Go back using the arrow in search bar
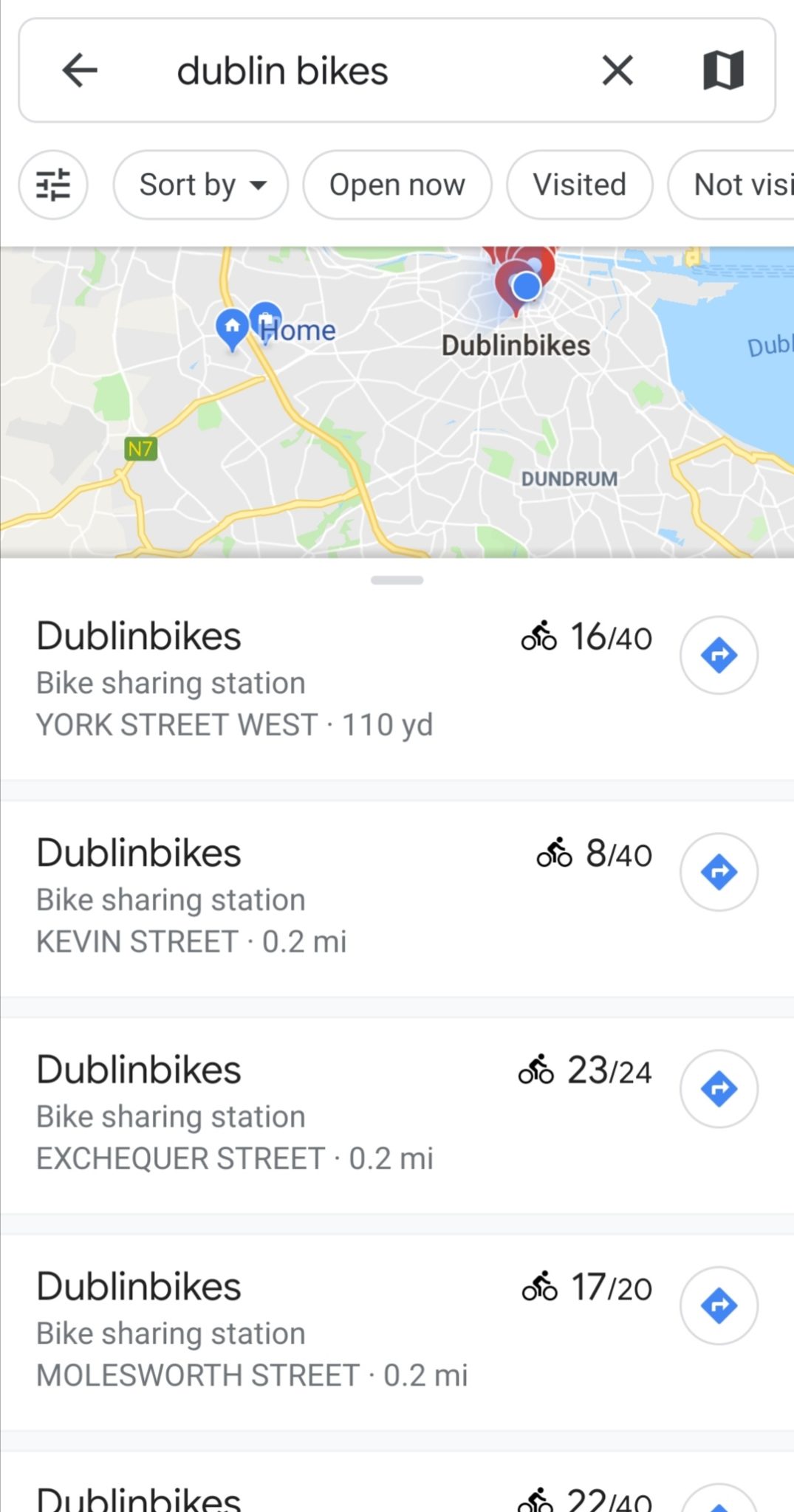794x1512 pixels. pos(80,71)
